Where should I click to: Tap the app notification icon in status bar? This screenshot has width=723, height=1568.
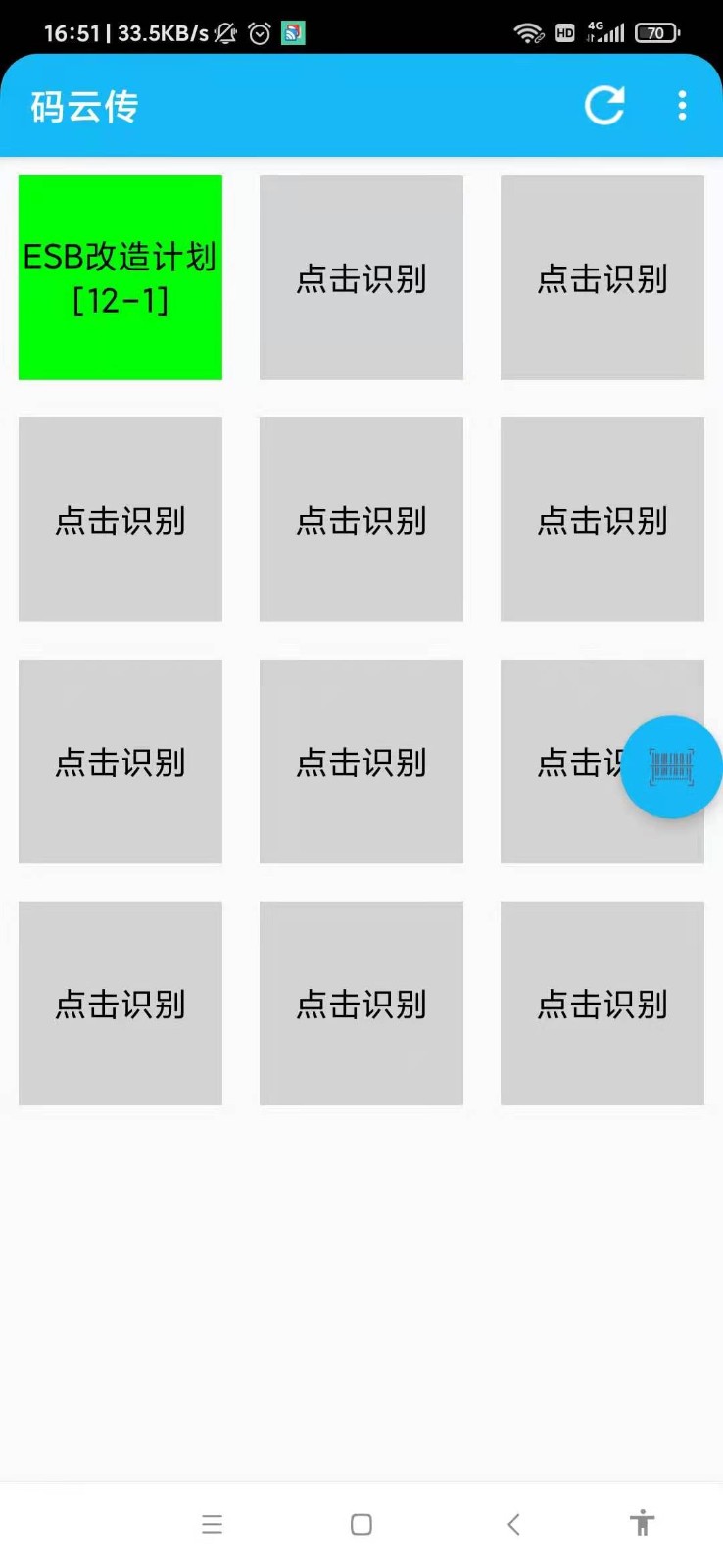[291, 31]
